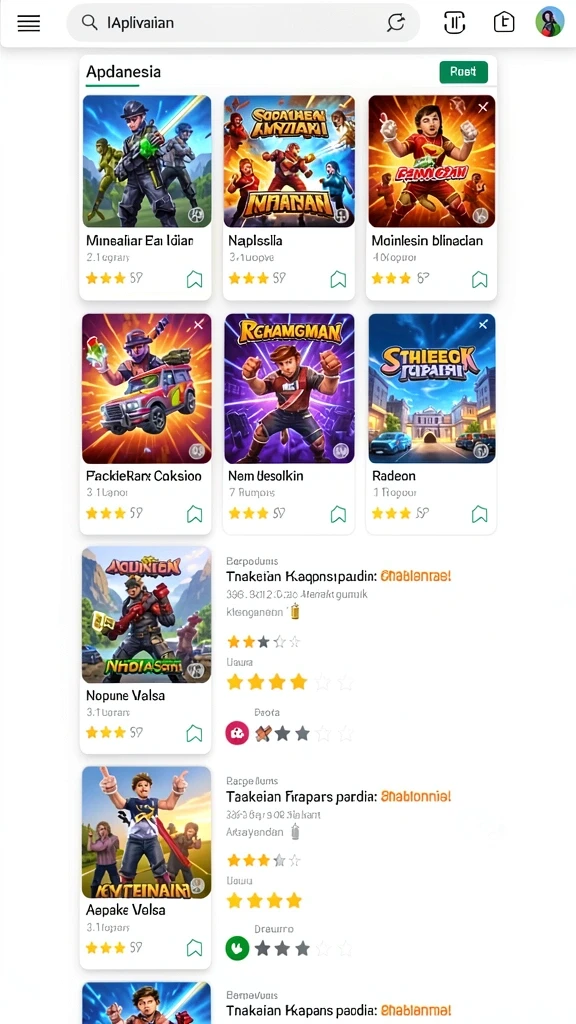Open the profile avatar
This screenshot has height=1024, width=576.
[549, 22]
